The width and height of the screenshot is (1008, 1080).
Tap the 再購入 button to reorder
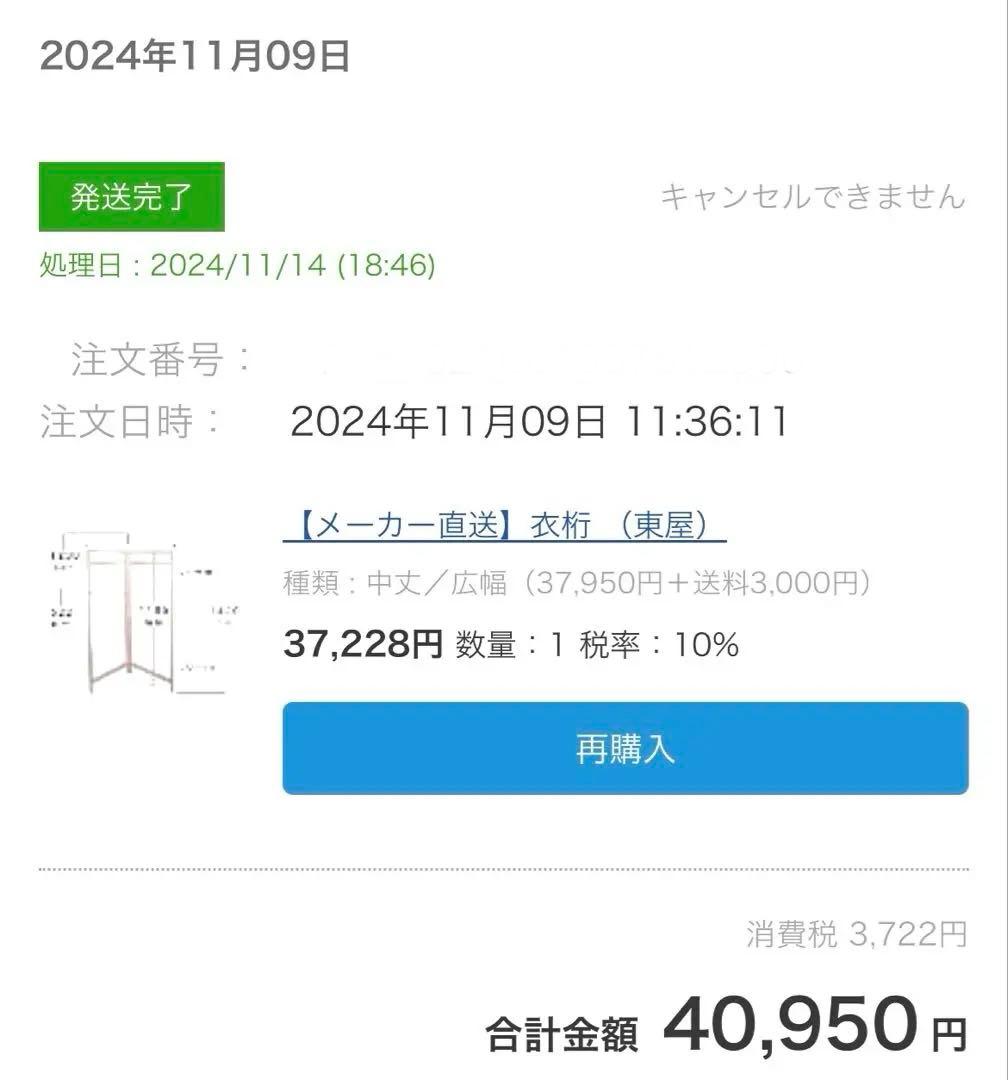click(625, 749)
